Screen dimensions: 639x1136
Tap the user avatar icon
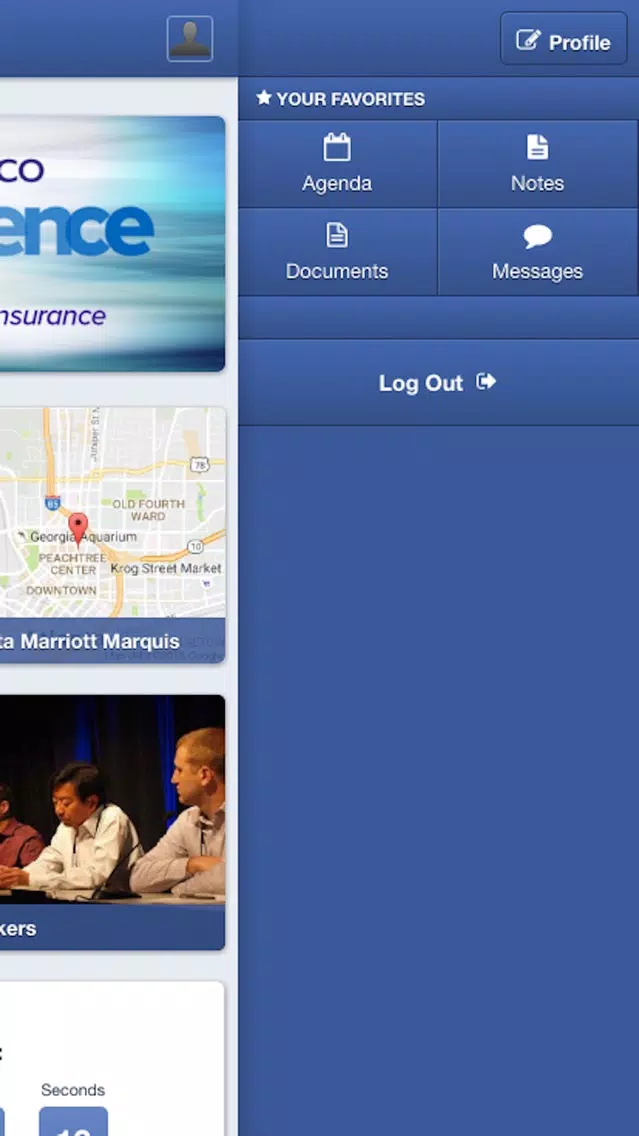[x=189, y=39]
